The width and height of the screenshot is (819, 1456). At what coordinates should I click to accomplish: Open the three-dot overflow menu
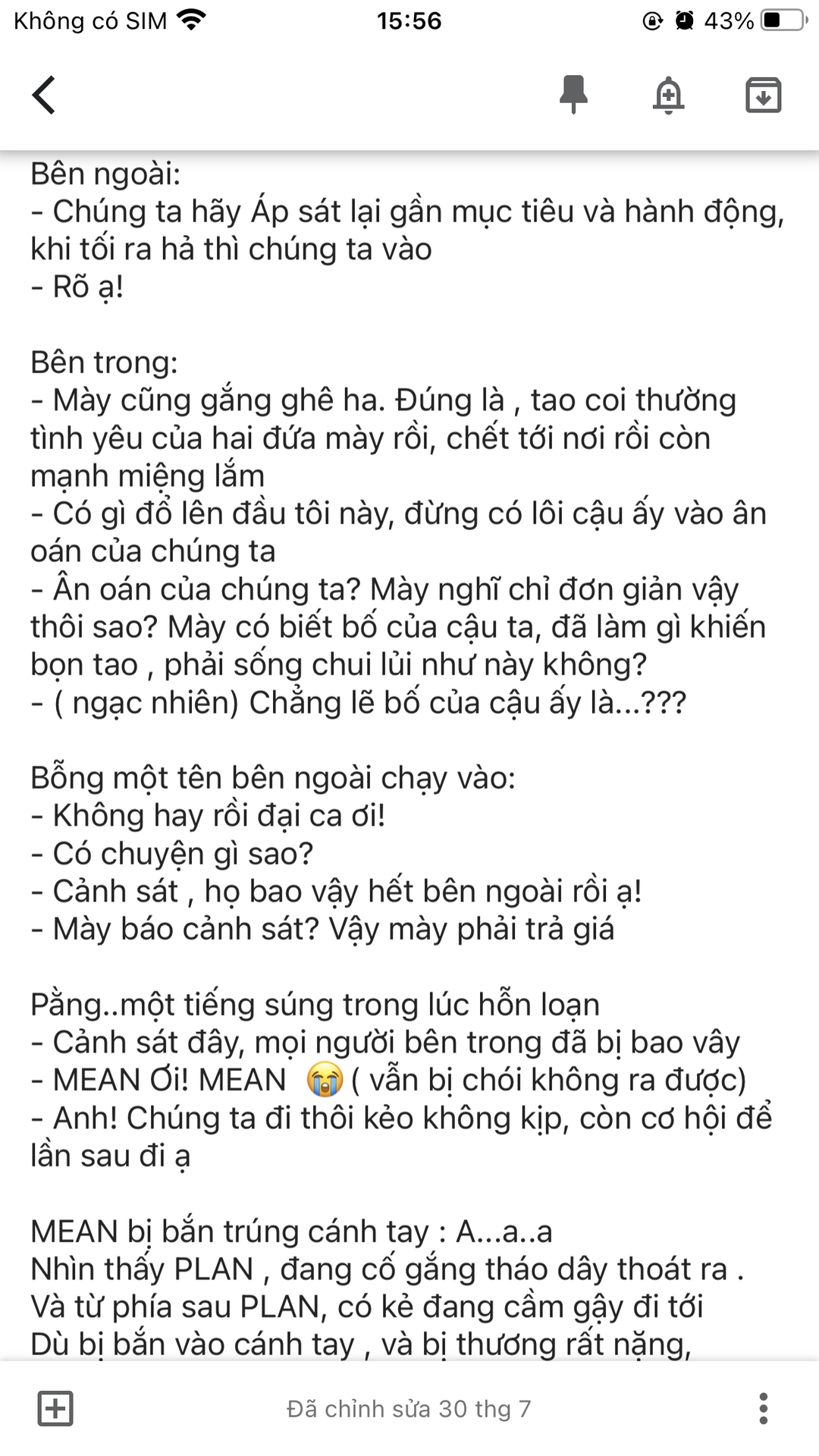click(763, 1408)
